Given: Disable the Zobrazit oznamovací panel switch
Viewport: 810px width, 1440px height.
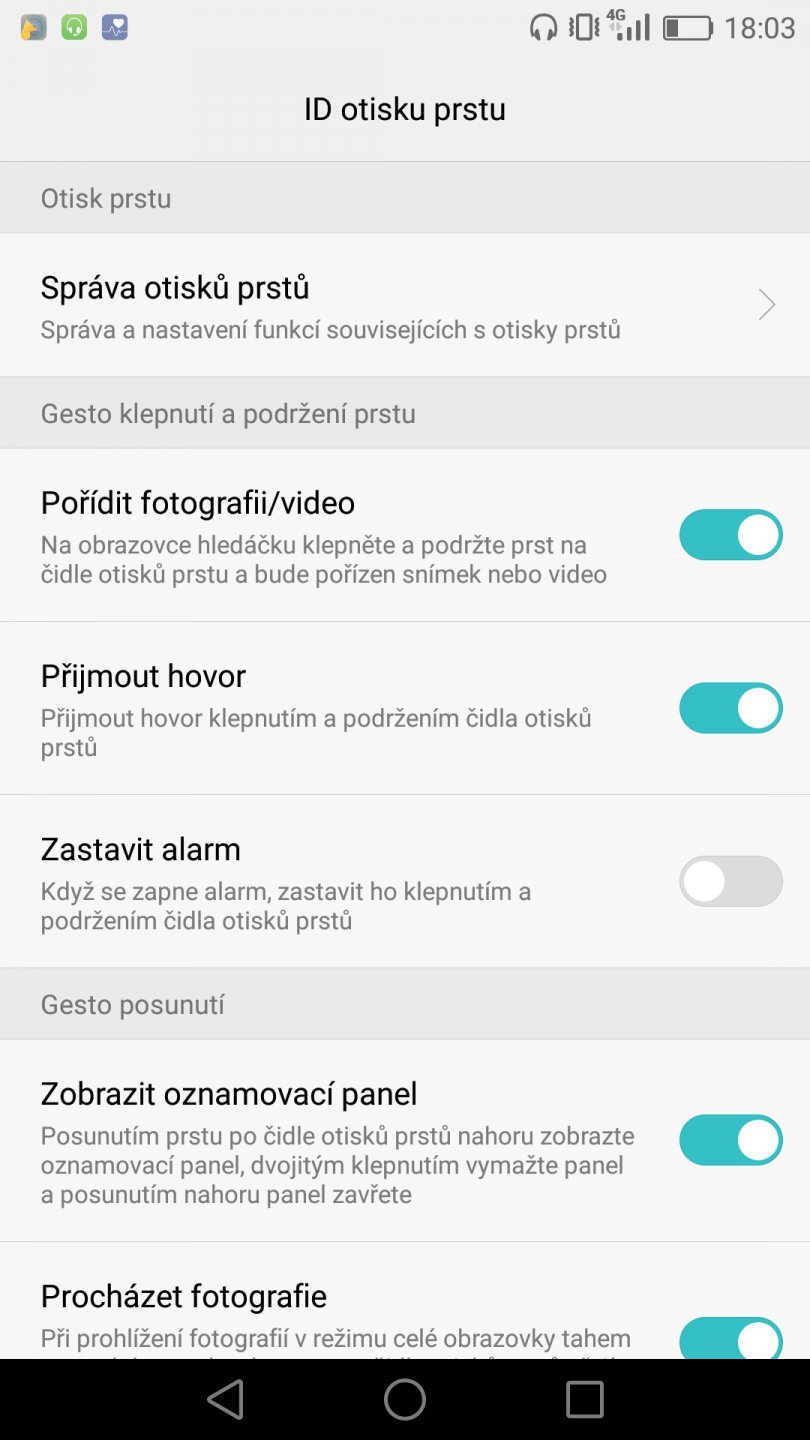Looking at the screenshot, I should [x=731, y=1140].
